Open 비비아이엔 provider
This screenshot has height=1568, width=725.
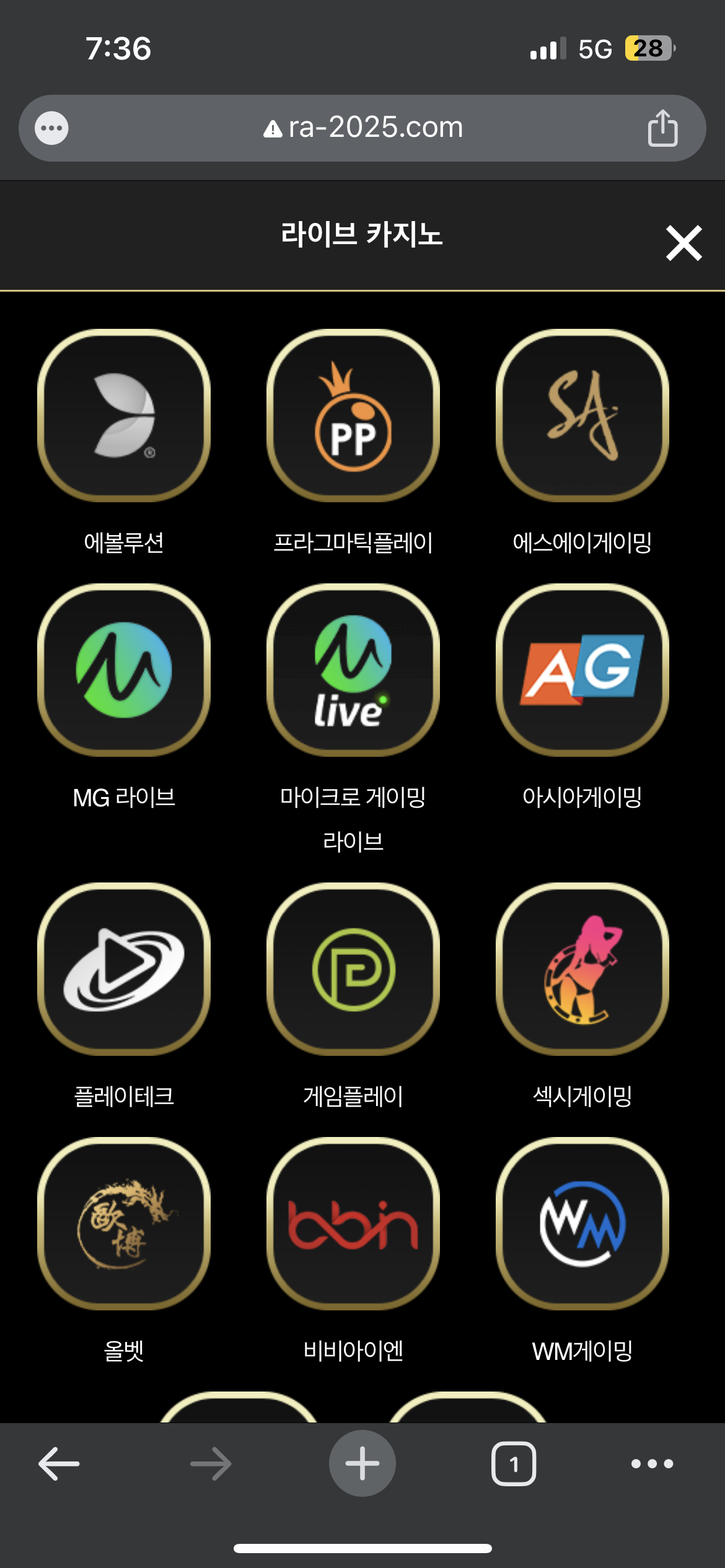point(353,1224)
